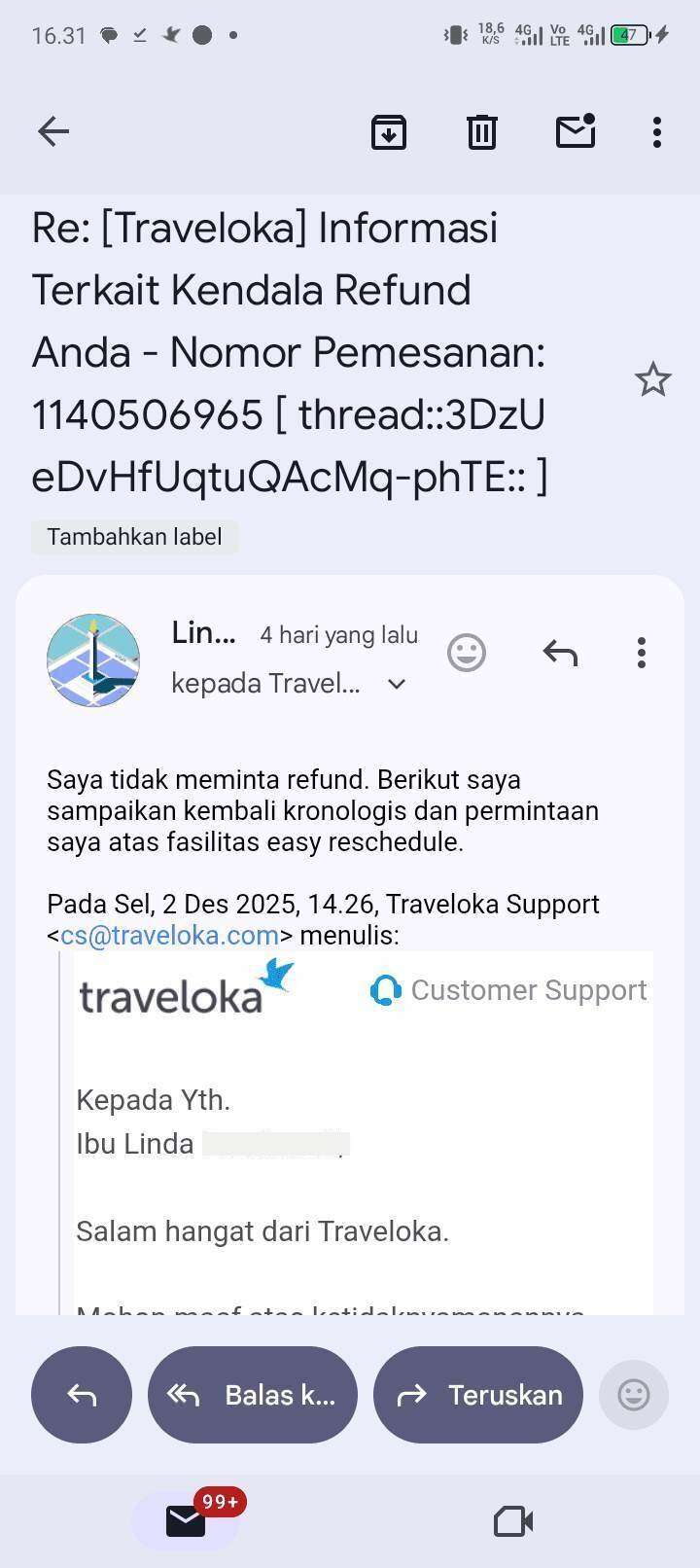Open the sender's profile picture
700x1568 pixels.
(93, 659)
